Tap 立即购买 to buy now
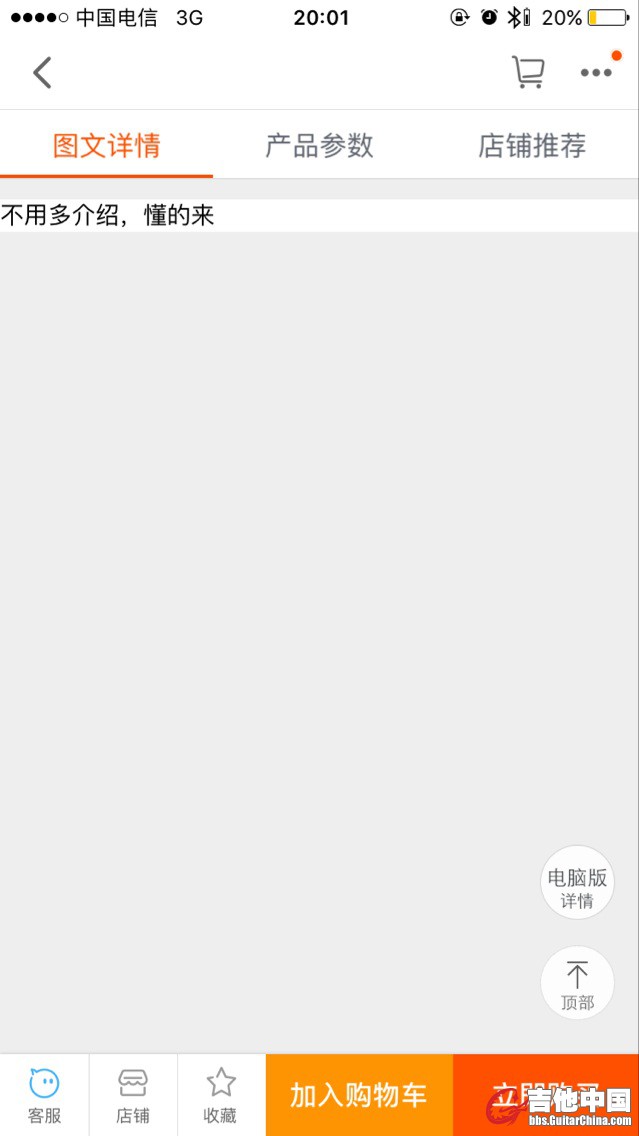Viewport: 639px width, 1136px height. coord(546,1095)
